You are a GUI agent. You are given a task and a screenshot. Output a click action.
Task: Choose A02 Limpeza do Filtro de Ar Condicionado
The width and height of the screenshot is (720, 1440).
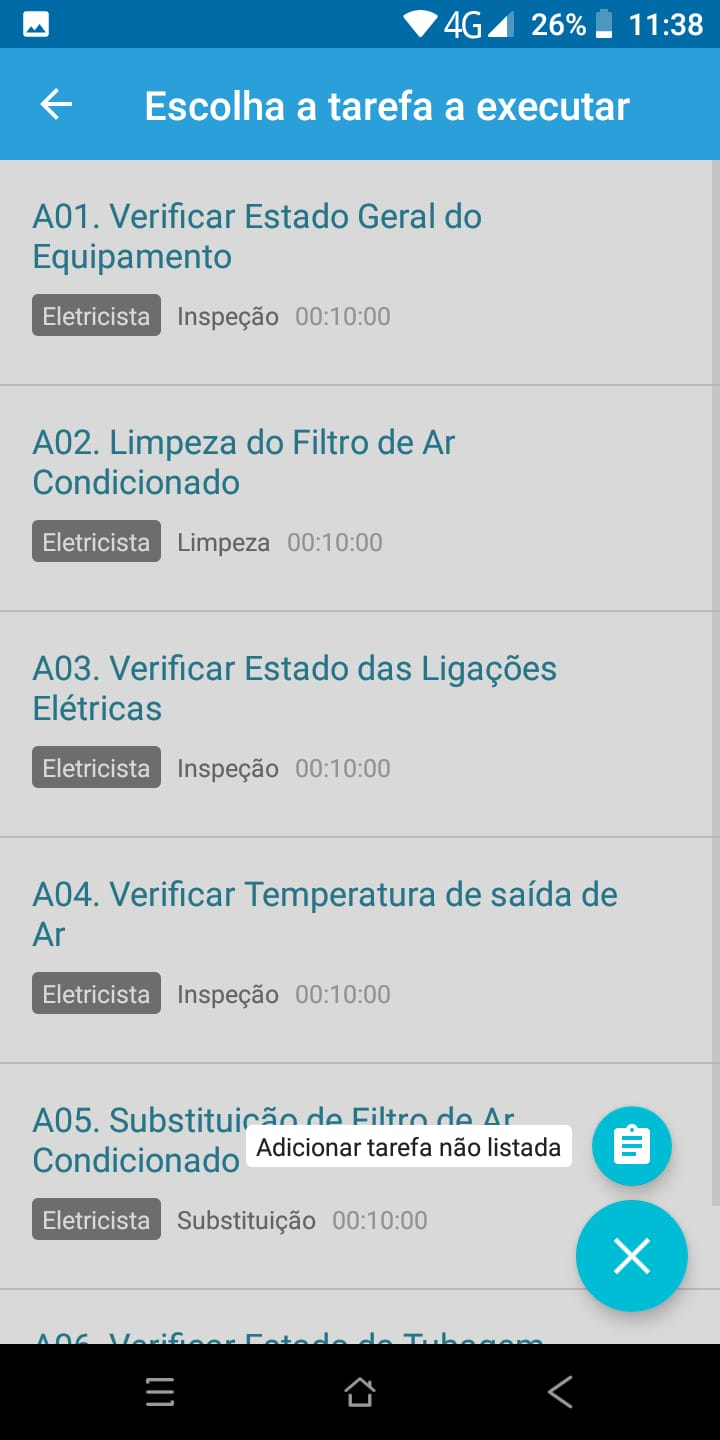point(244,463)
